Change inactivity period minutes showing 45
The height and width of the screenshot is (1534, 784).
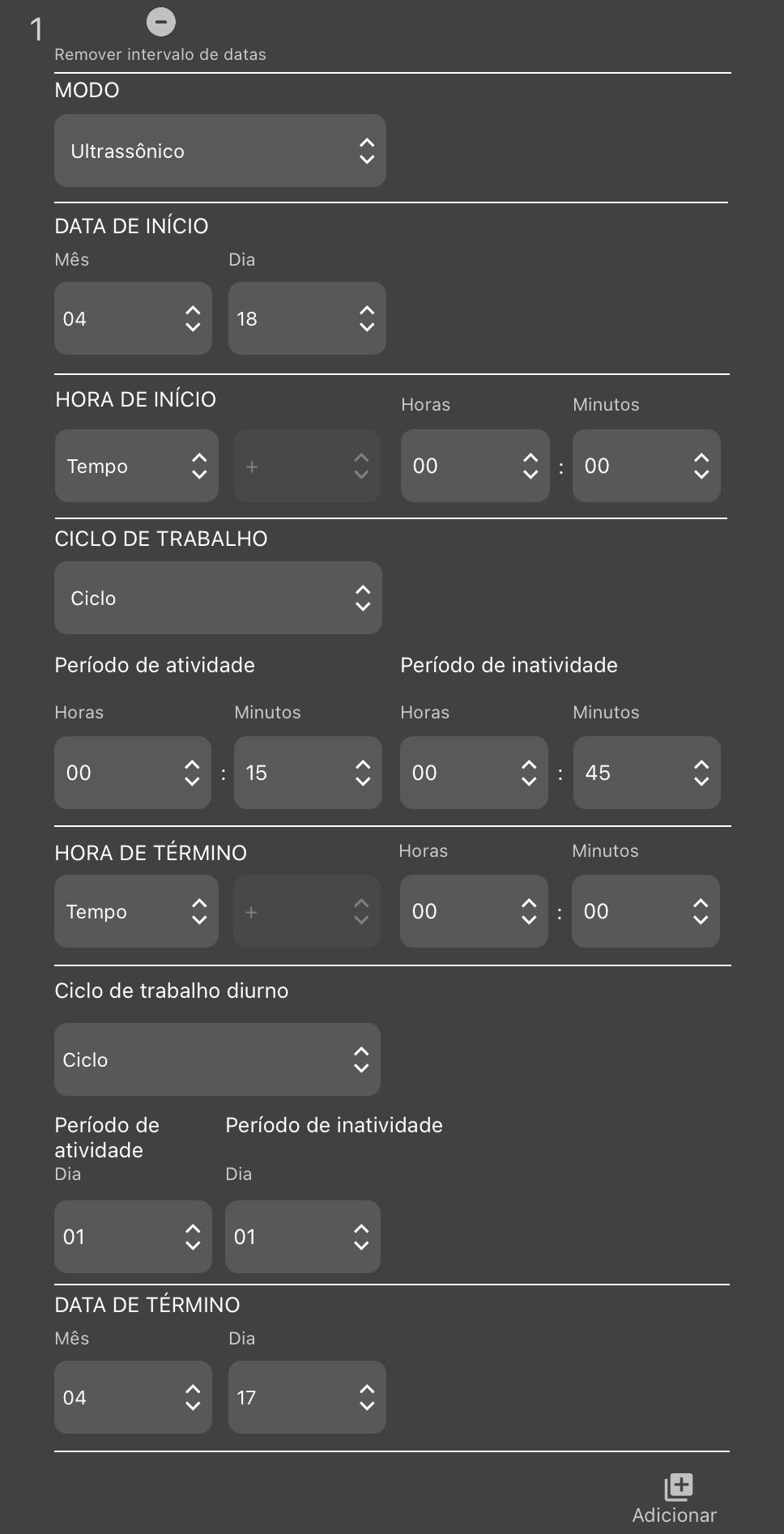click(646, 773)
